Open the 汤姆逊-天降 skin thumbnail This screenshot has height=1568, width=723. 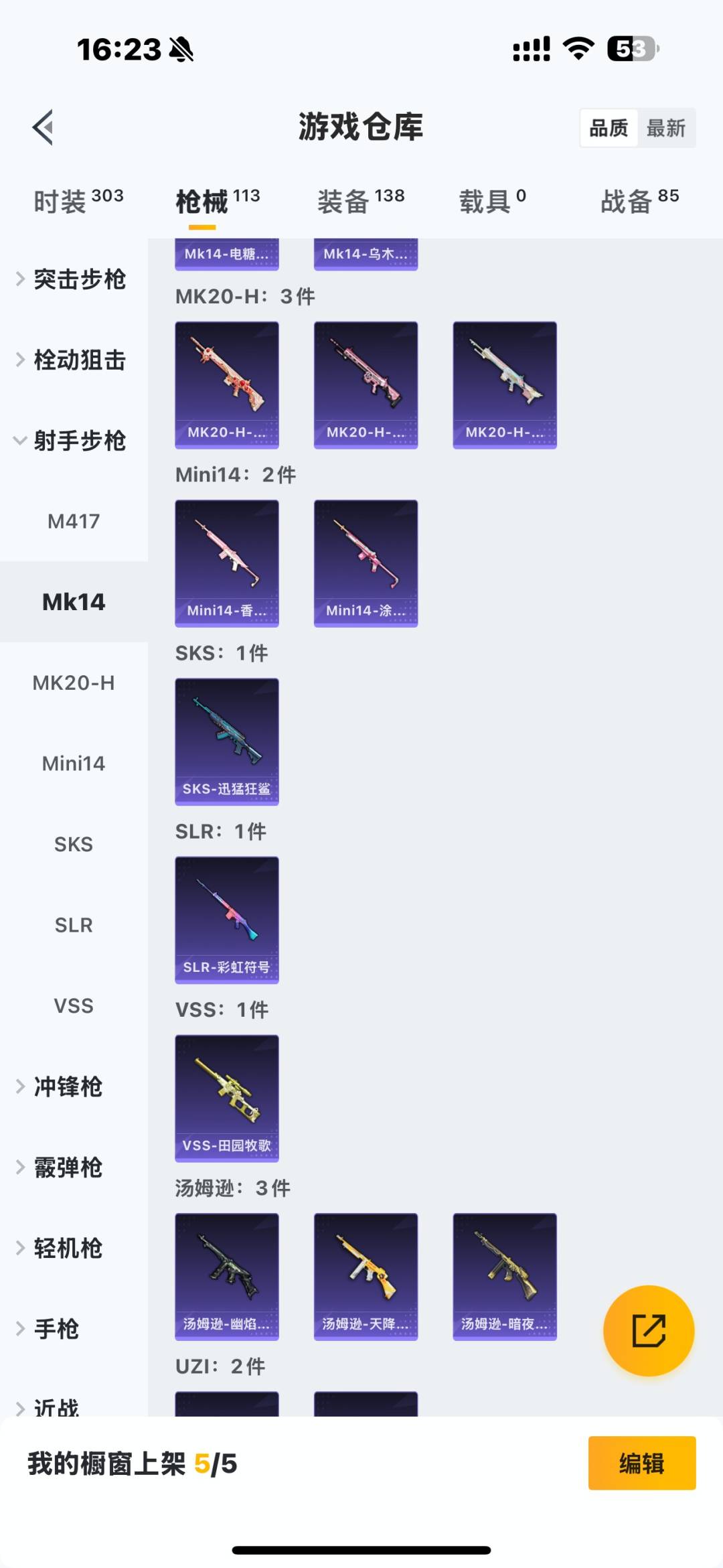point(366,1276)
